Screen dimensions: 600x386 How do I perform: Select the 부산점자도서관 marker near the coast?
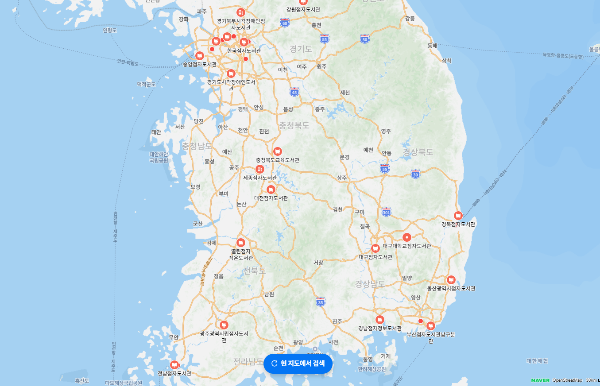(x=430, y=326)
